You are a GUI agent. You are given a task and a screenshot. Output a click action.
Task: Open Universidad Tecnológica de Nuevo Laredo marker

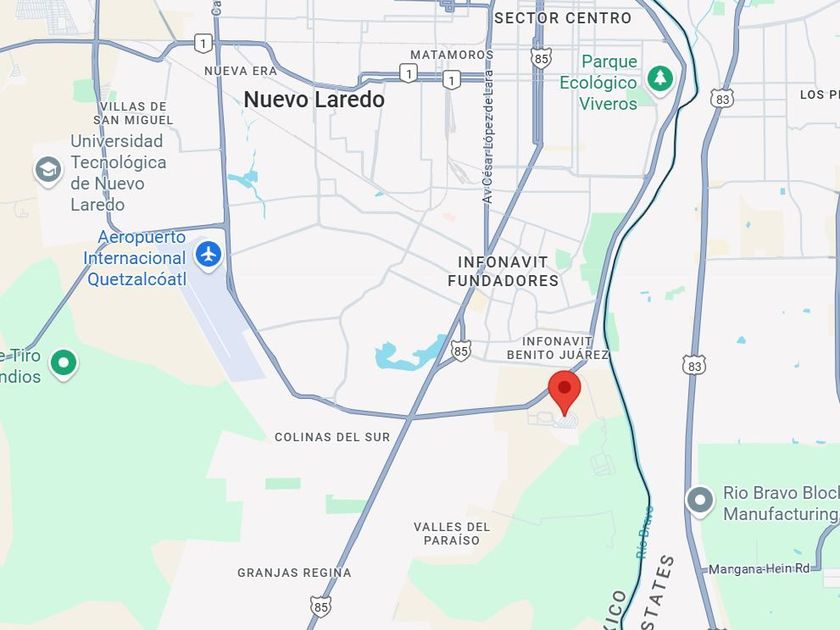click(x=48, y=170)
